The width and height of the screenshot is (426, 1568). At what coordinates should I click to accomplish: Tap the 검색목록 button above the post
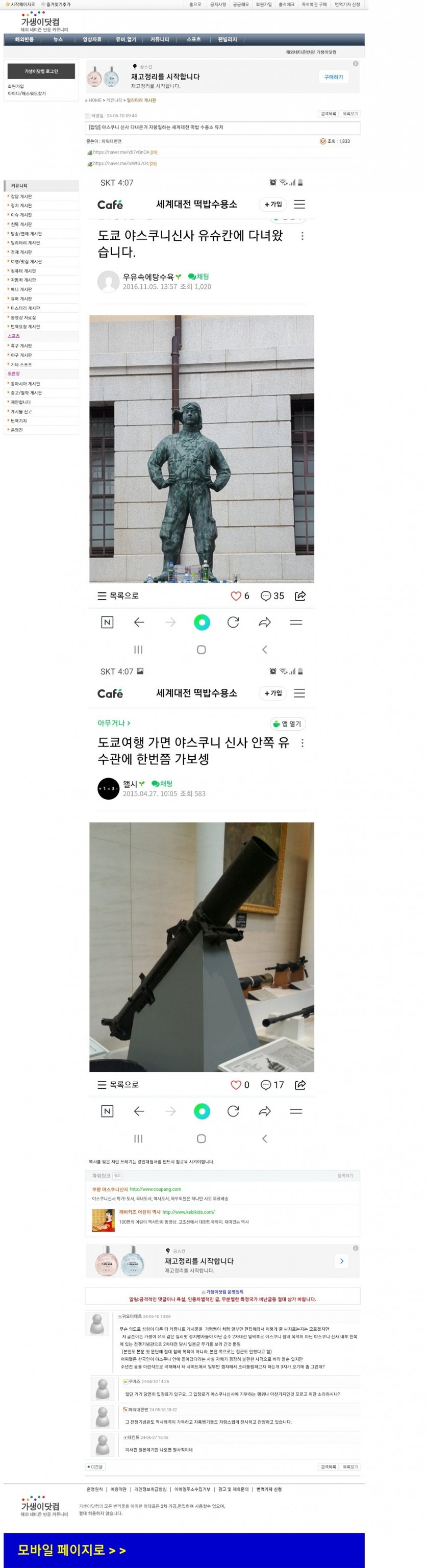[x=328, y=114]
